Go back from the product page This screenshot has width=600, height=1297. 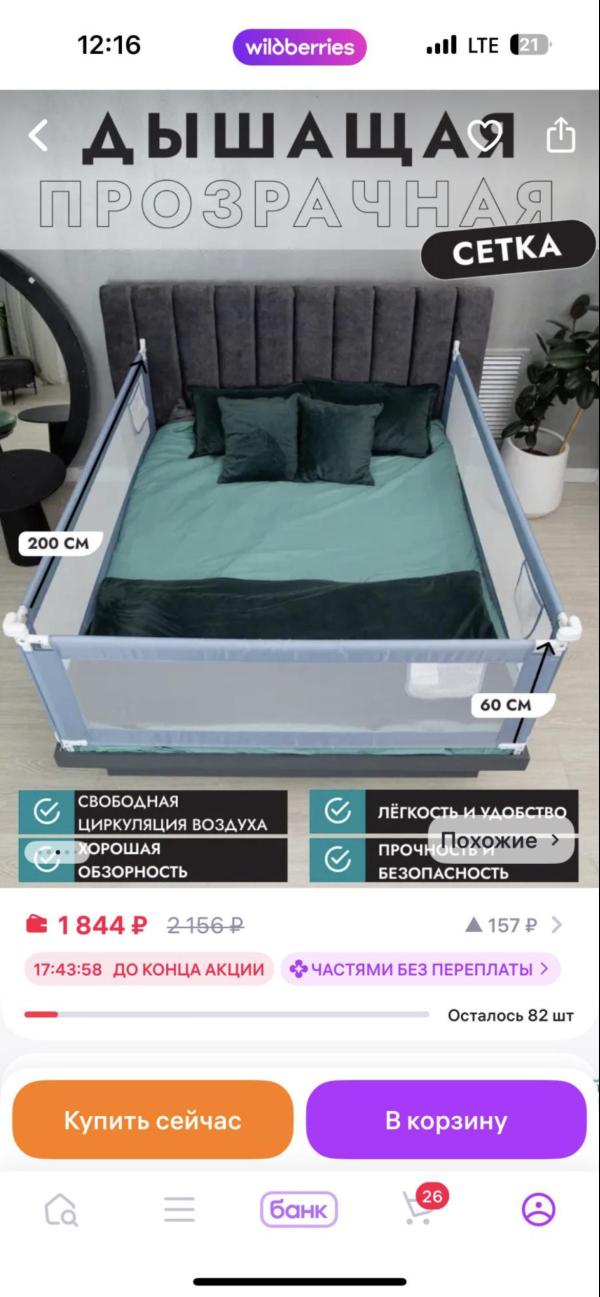[38, 135]
